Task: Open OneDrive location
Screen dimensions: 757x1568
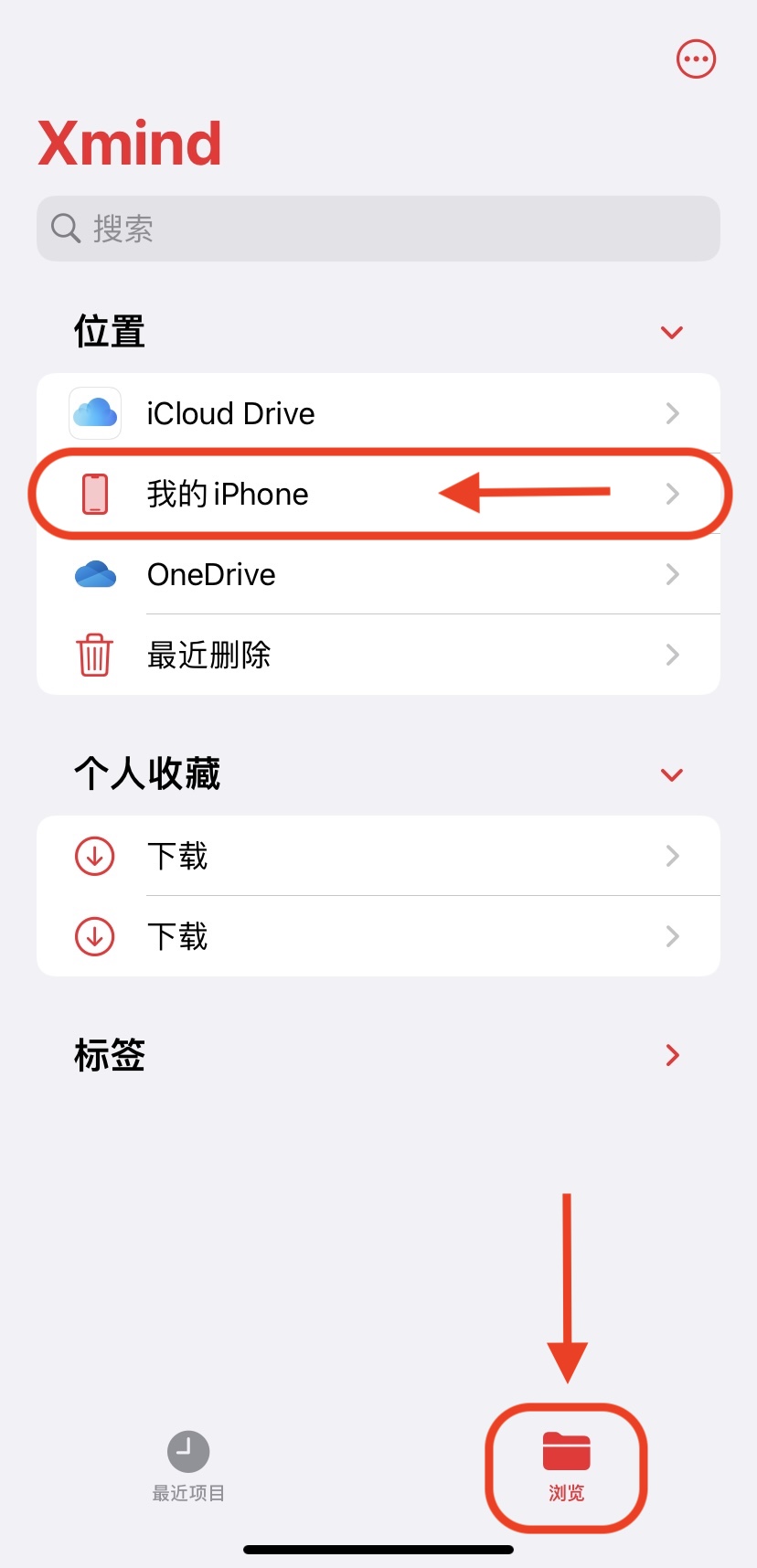Action: click(x=378, y=574)
